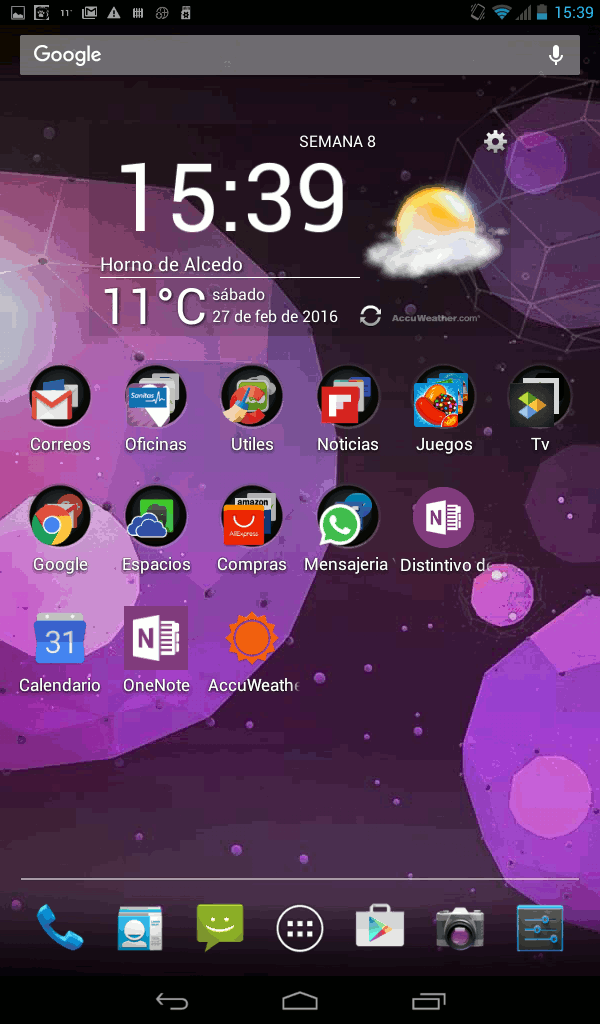
Task: Open the Tv folder
Action: (539, 397)
